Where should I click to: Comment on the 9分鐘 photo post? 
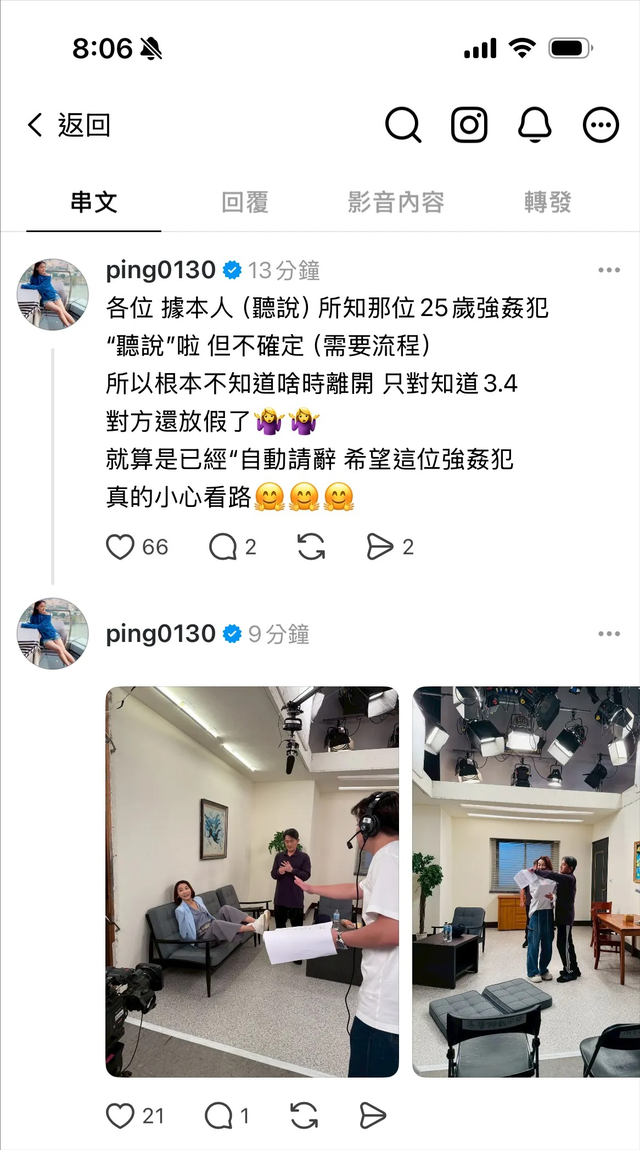pos(219,1115)
